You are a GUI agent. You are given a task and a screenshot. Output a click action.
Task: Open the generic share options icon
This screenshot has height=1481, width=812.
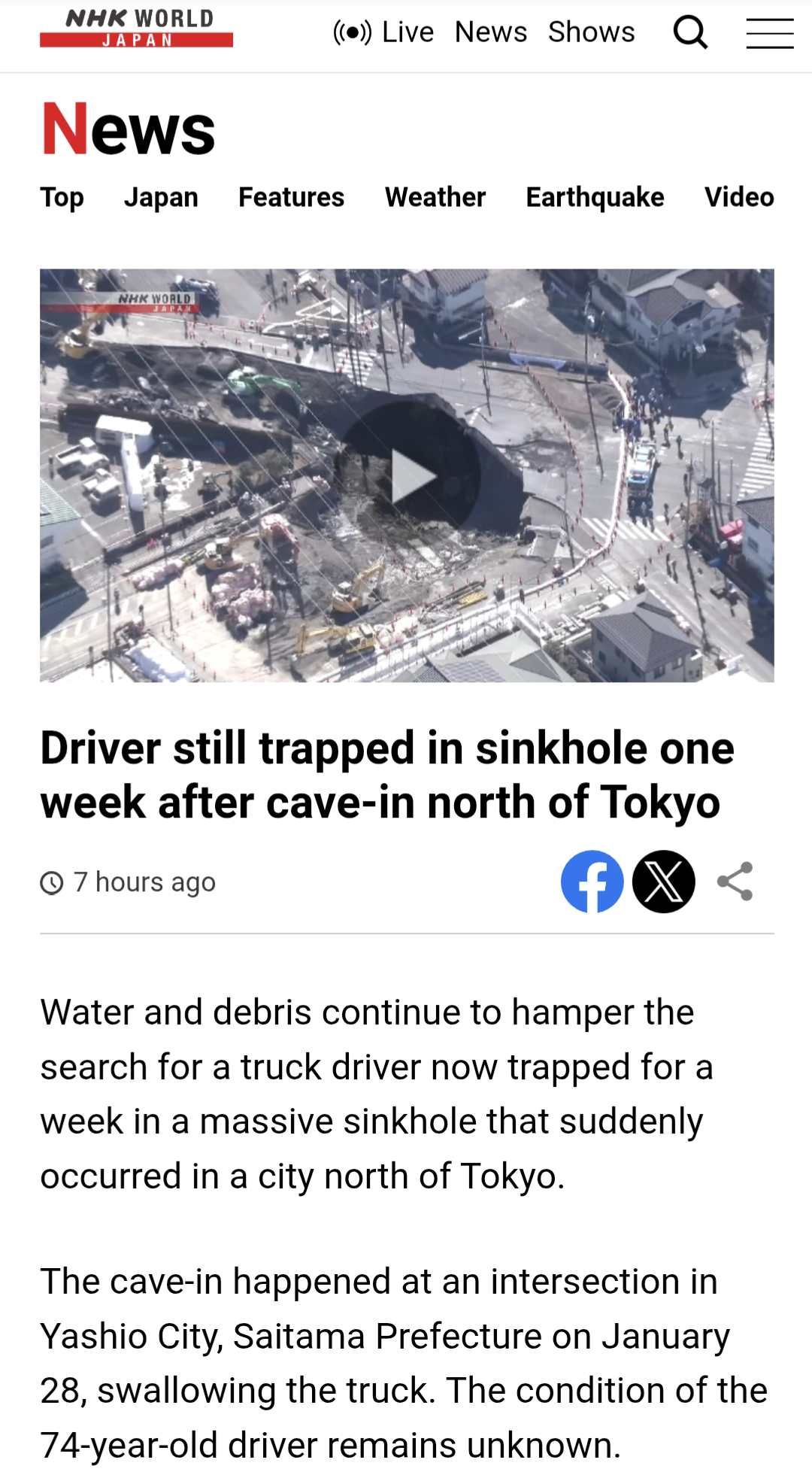[x=735, y=882]
